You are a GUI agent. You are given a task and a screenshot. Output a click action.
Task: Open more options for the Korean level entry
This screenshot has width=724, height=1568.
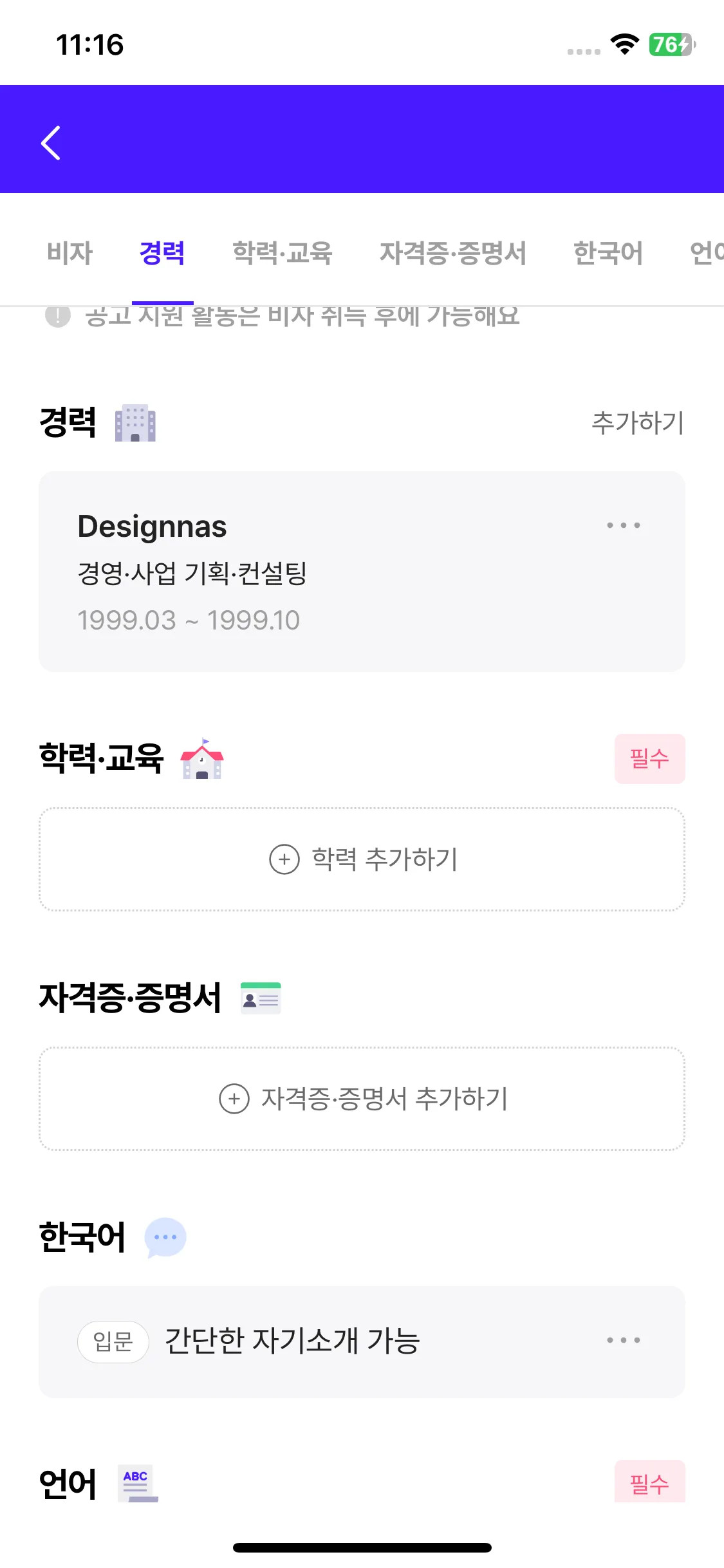623,1340
